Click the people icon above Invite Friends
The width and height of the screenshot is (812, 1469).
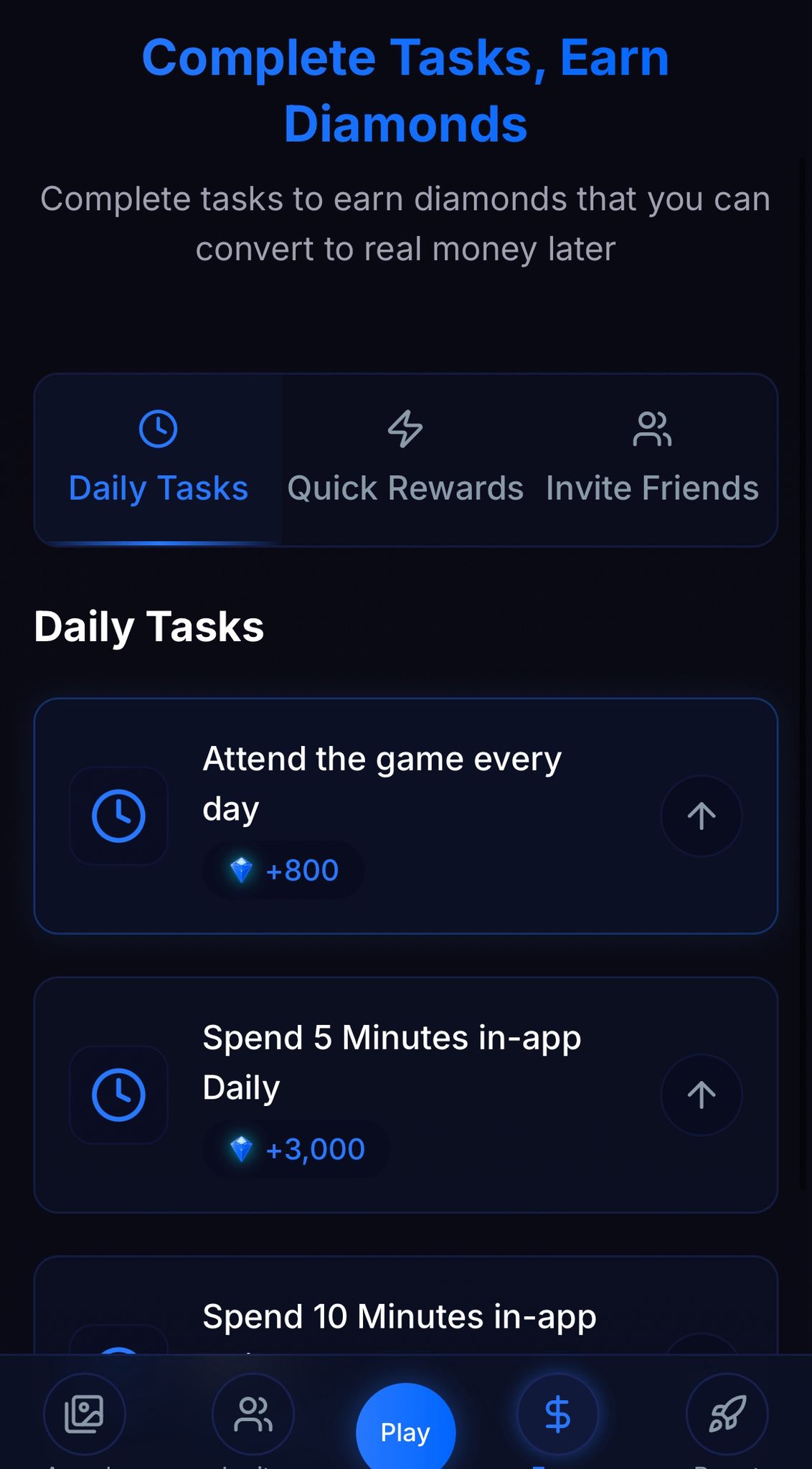click(653, 429)
